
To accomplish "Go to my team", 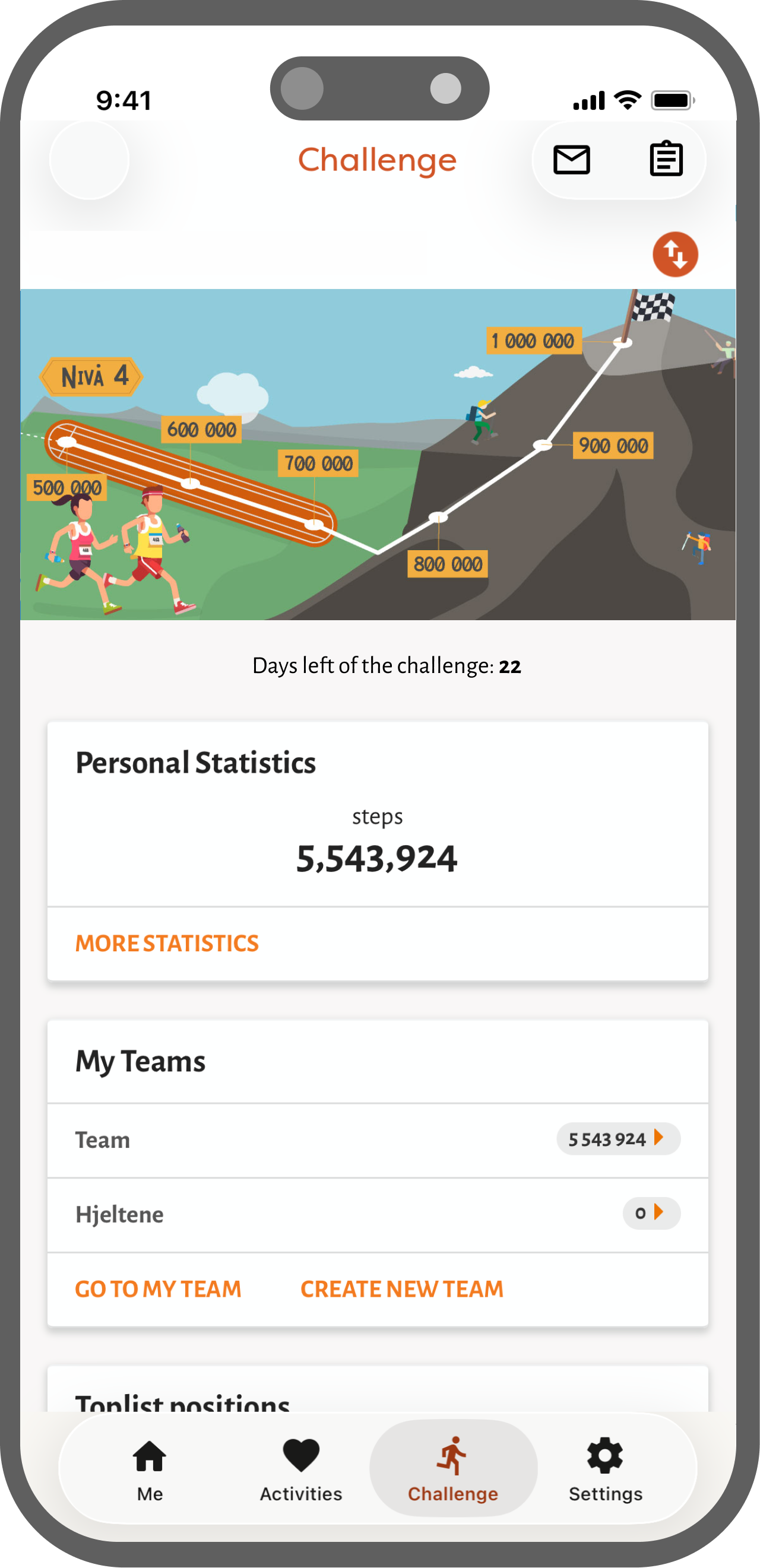I will tap(159, 1289).
